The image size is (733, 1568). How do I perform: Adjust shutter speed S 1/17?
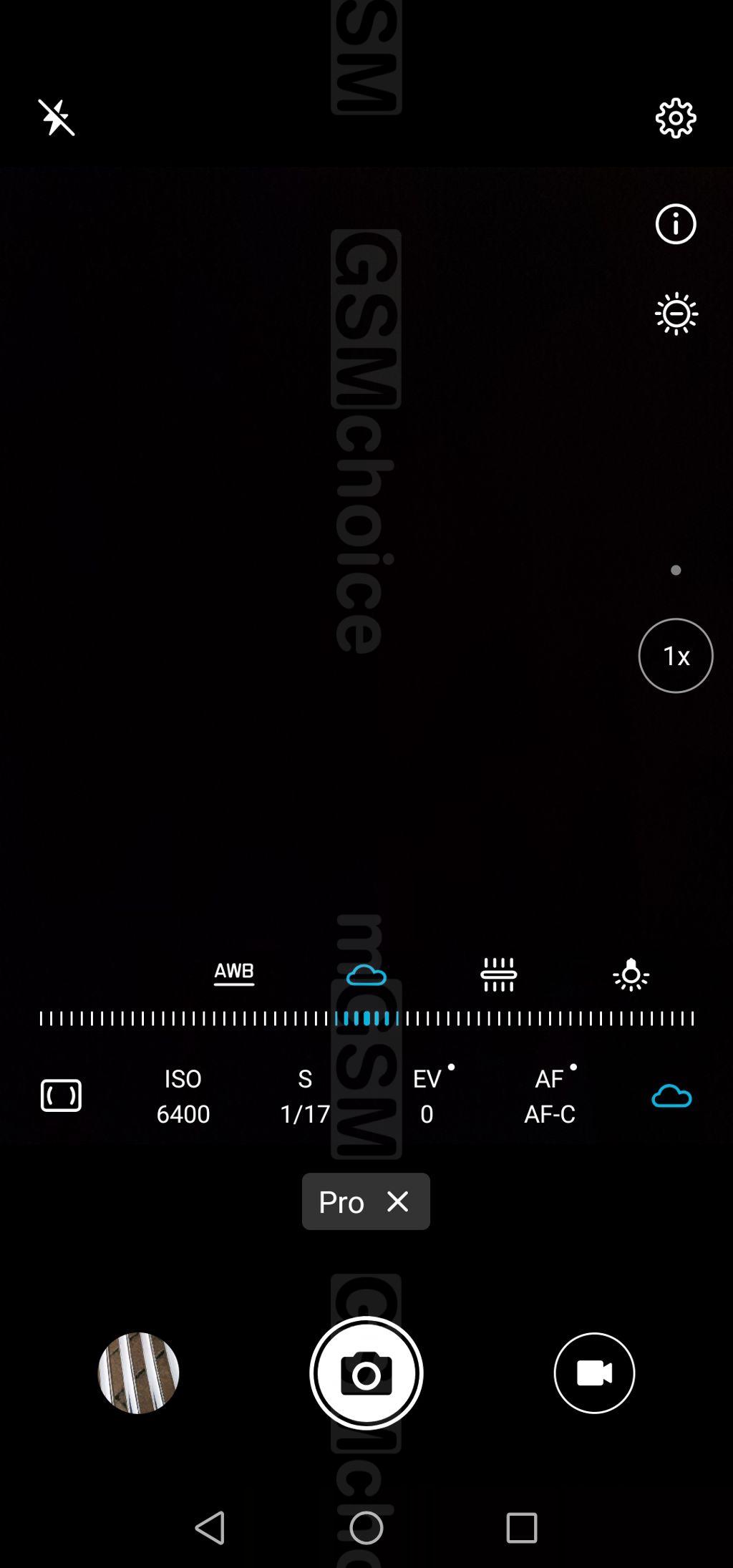305,1096
